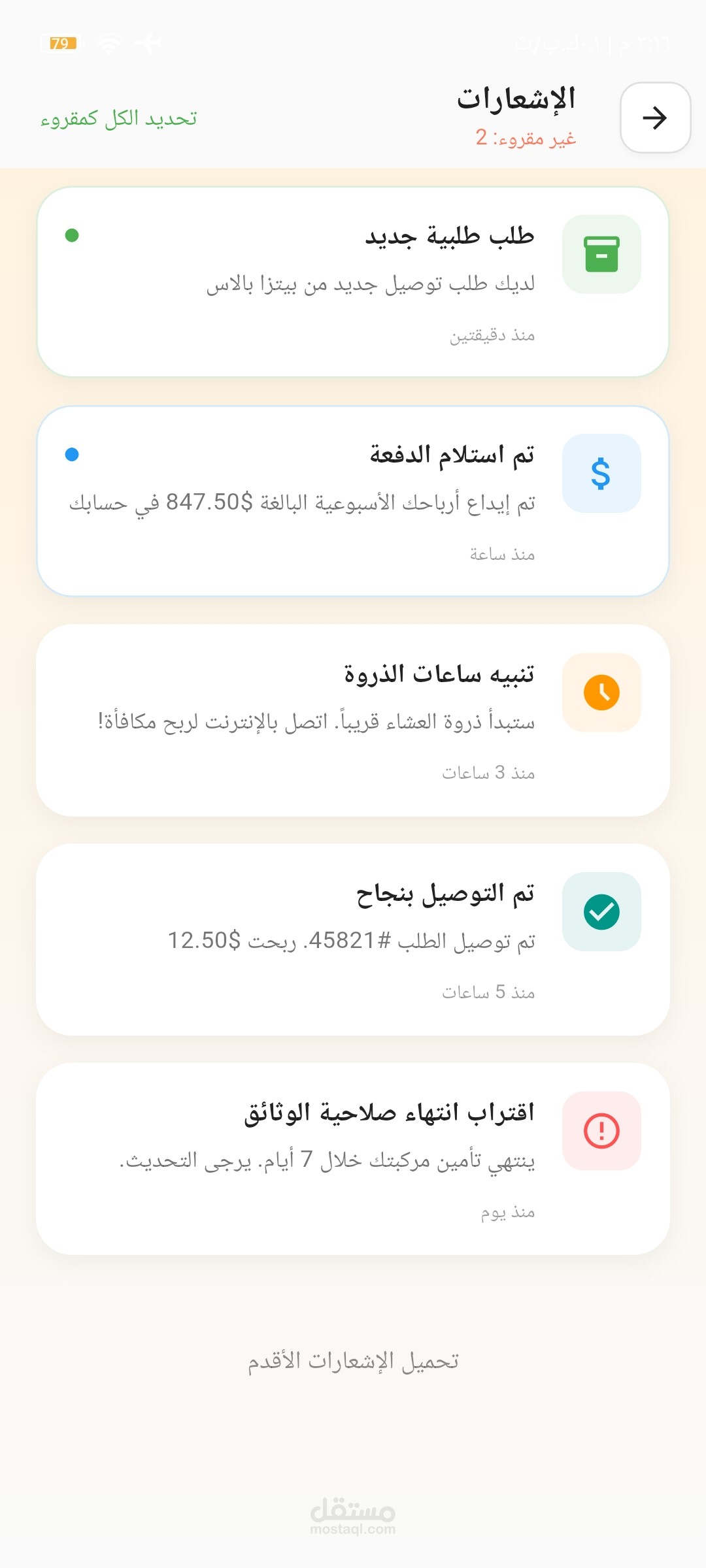Open the new order request notification
This screenshot has width=706, height=1568.
coord(353,282)
